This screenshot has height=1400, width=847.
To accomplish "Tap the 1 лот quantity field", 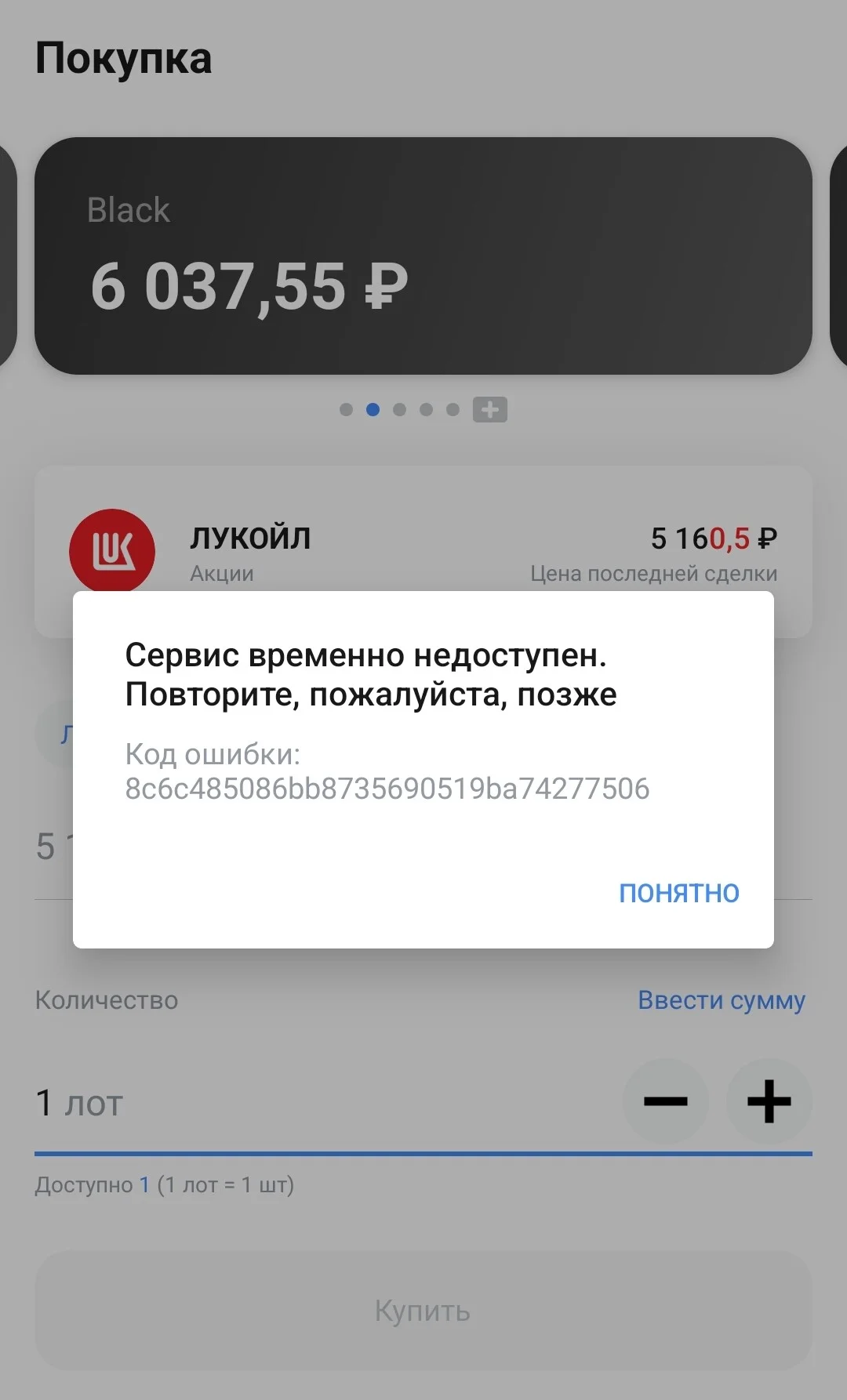I will pos(322,1103).
